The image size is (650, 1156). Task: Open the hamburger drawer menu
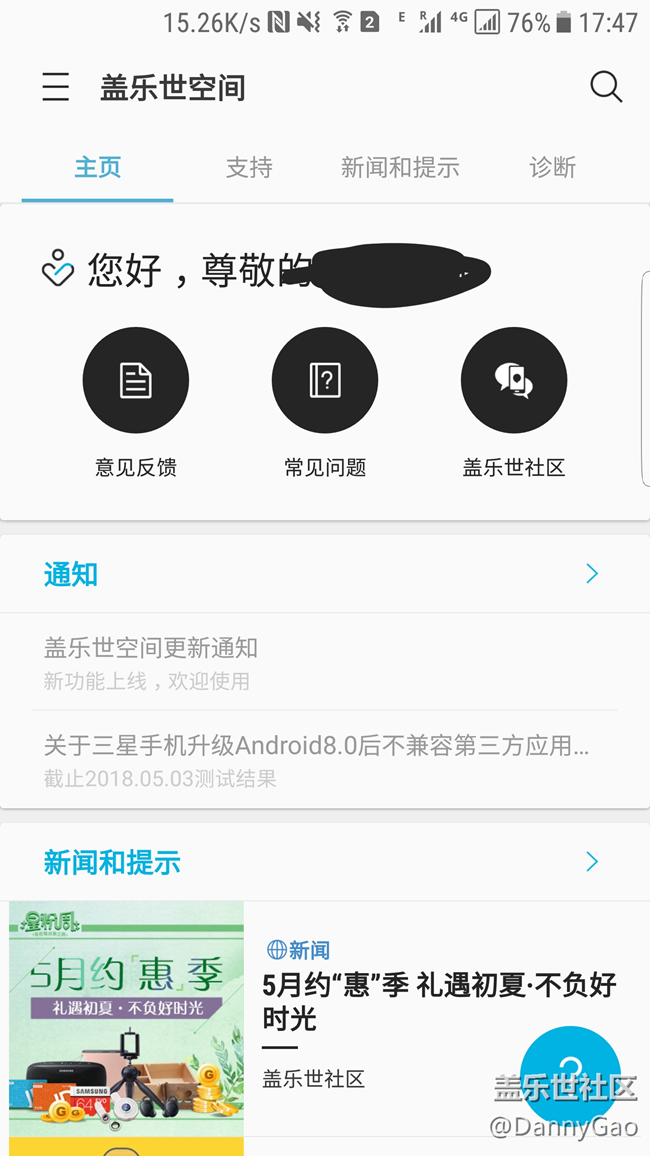(x=56, y=88)
